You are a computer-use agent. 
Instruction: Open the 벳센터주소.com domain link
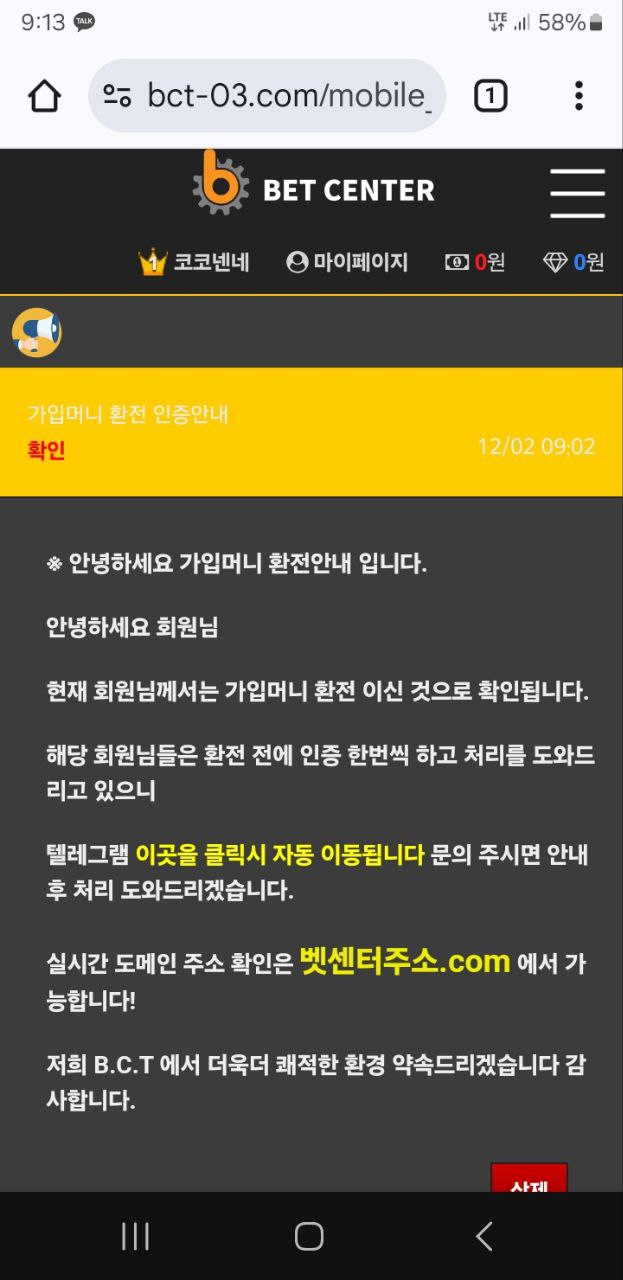pos(405,962)
